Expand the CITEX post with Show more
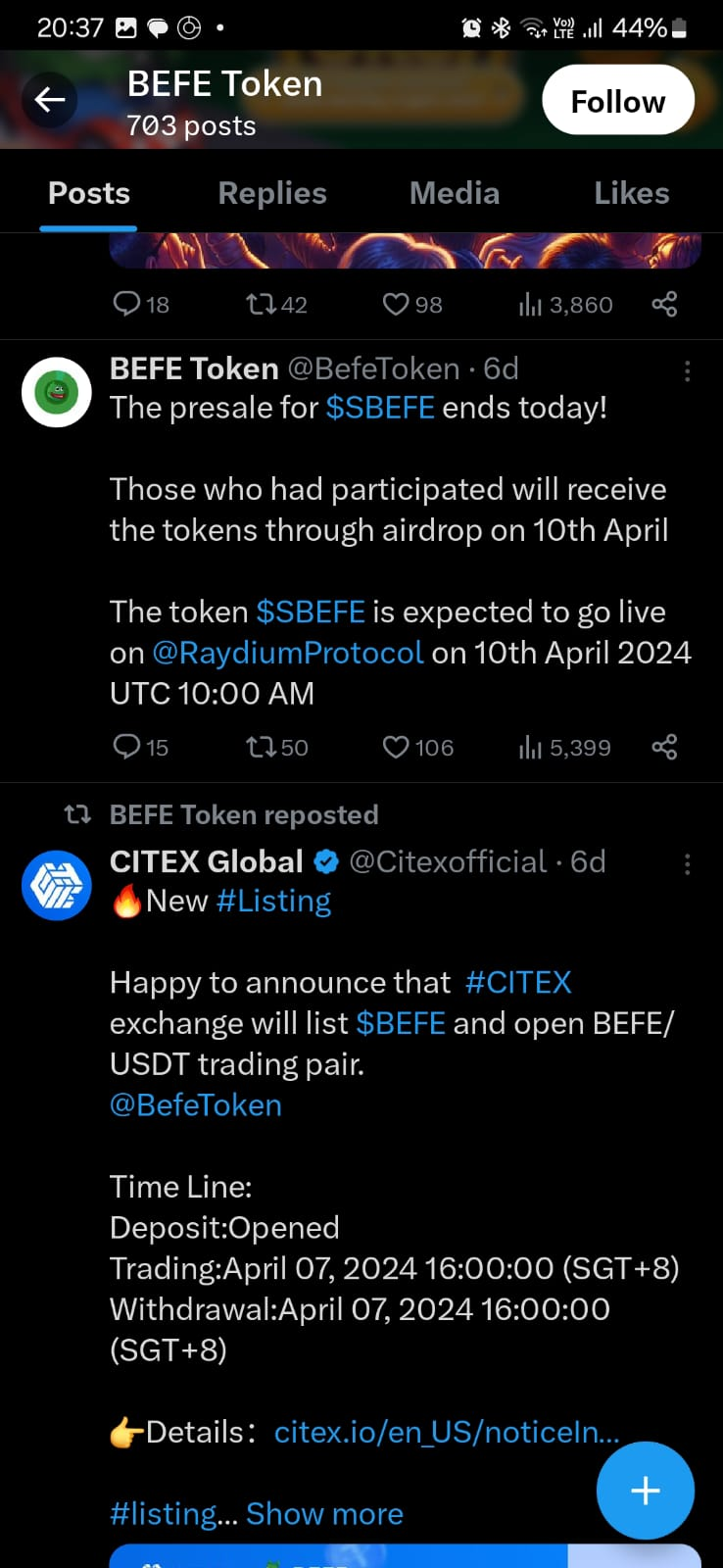Screen dimensions: 723x1568 point(324,1513)
